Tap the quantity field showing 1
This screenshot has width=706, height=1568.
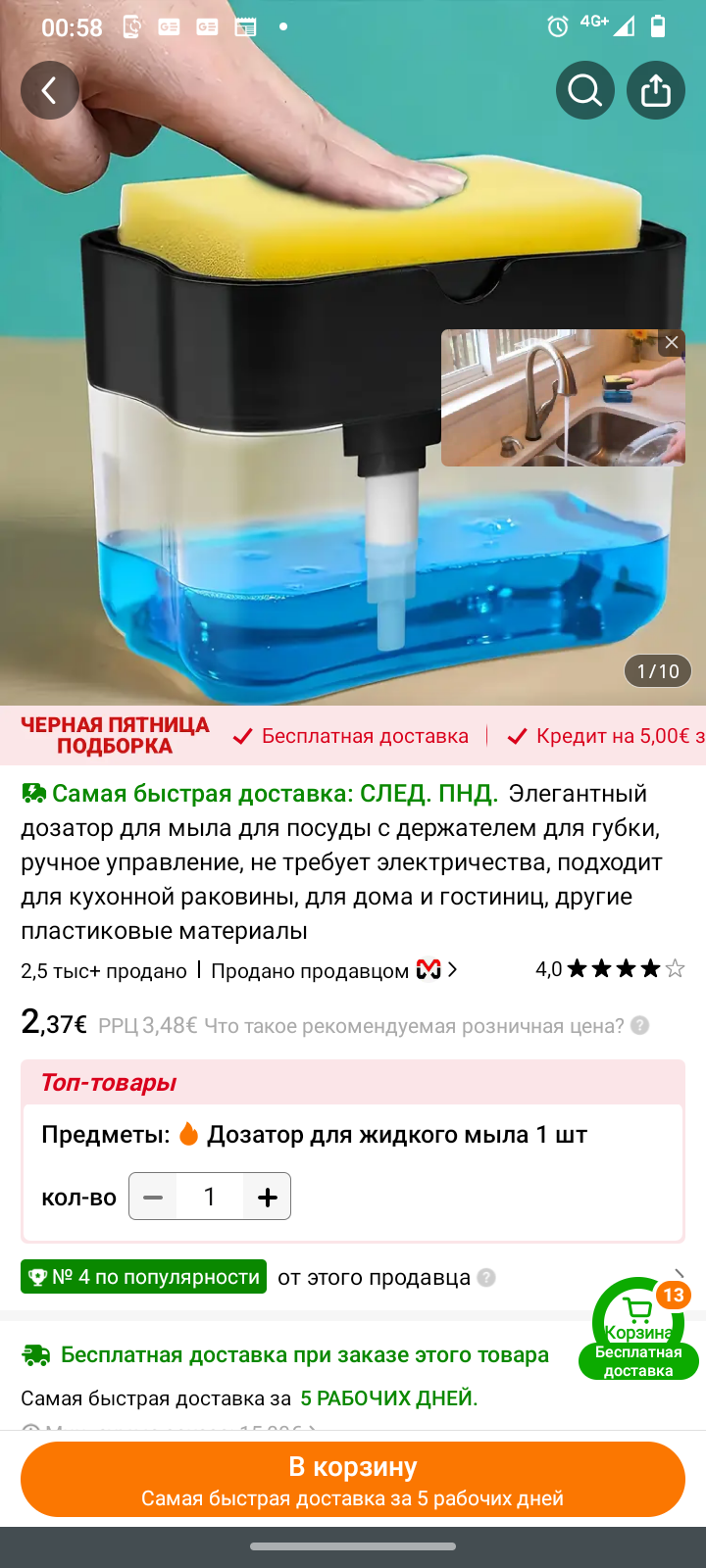[x=209, y=1197]
